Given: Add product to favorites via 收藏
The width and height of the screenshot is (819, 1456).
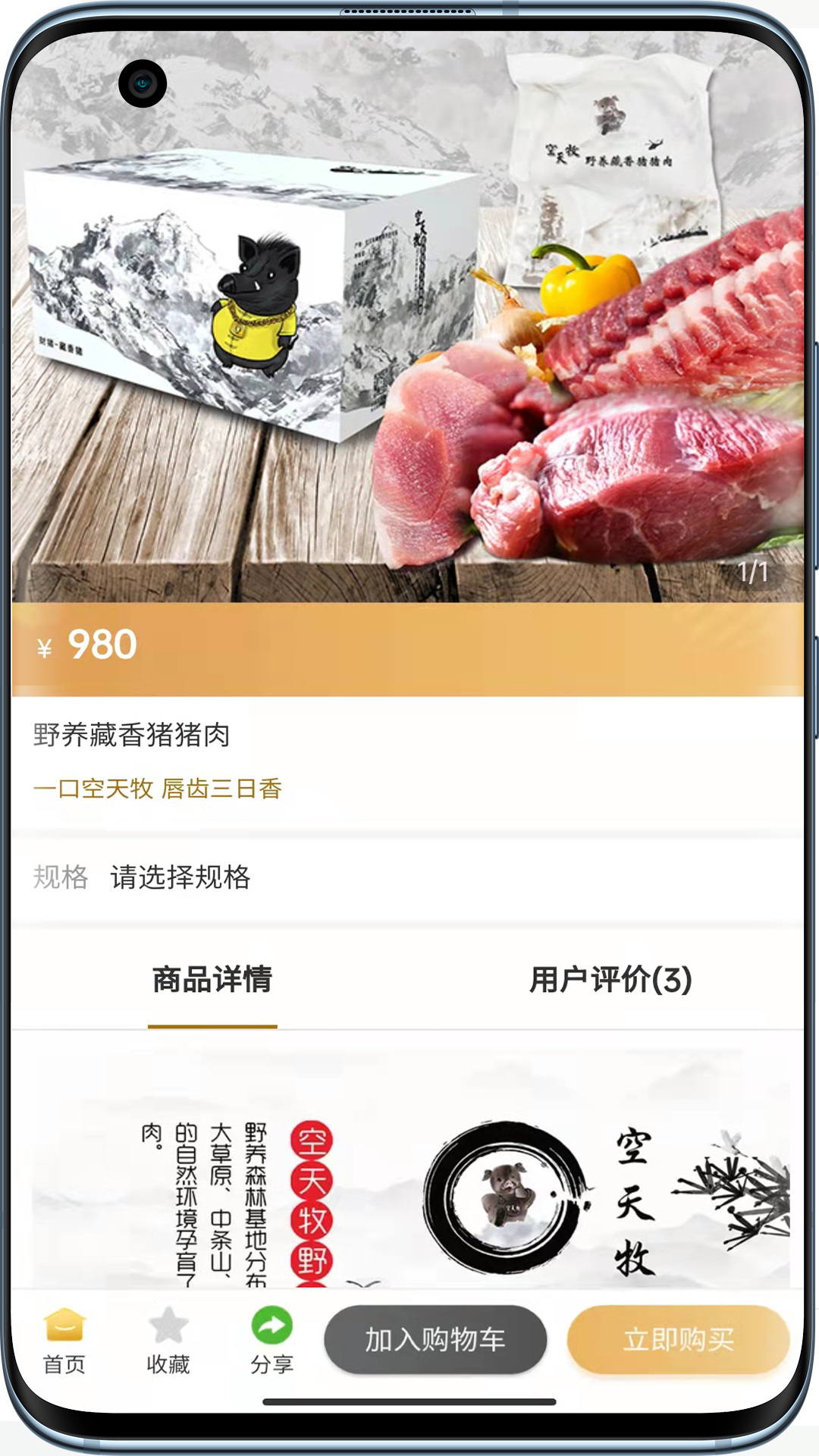Looking at the screenshot, I should 168,1340.
